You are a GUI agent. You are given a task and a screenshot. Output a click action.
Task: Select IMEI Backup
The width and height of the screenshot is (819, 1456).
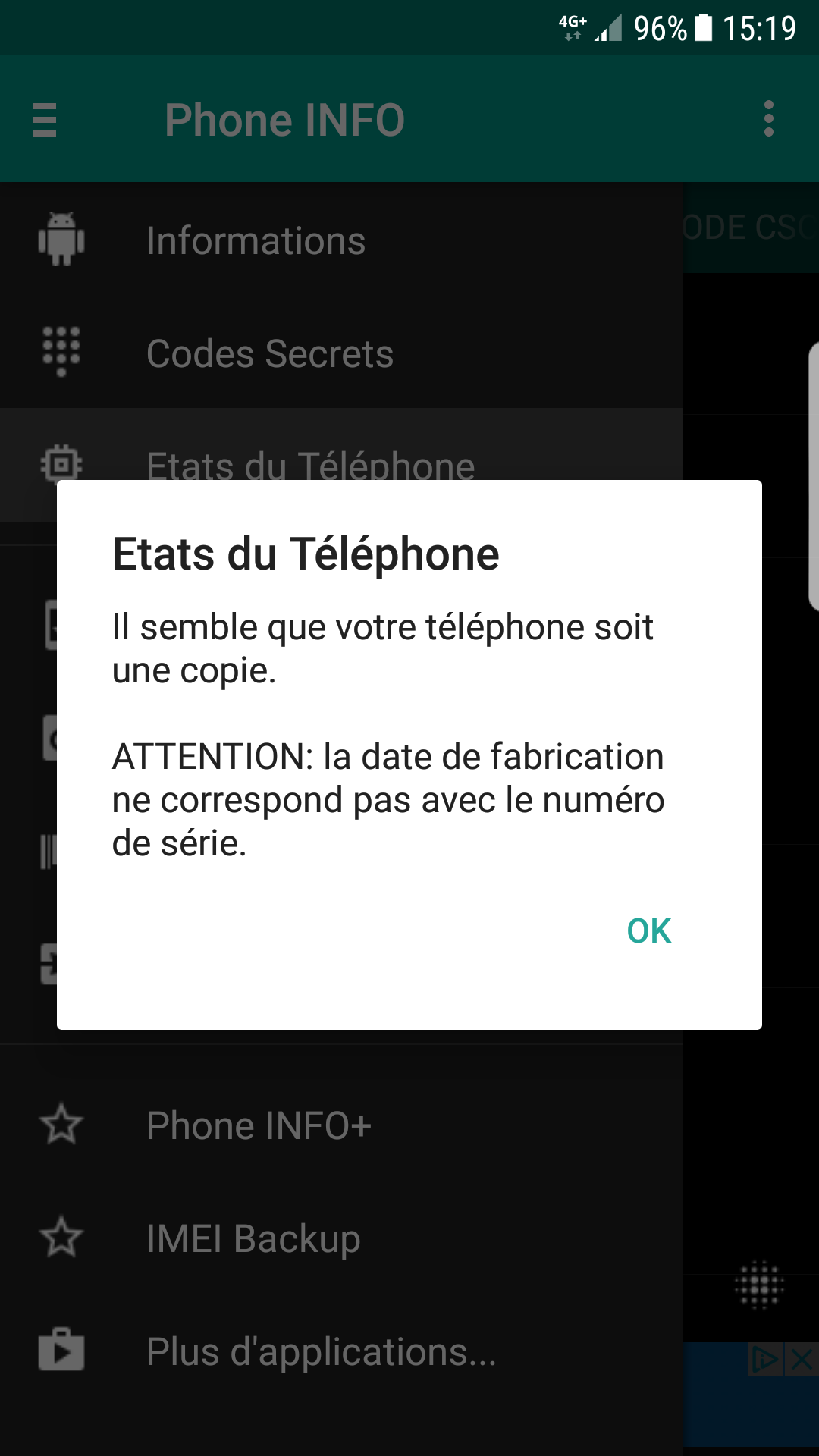point(341,1238)
